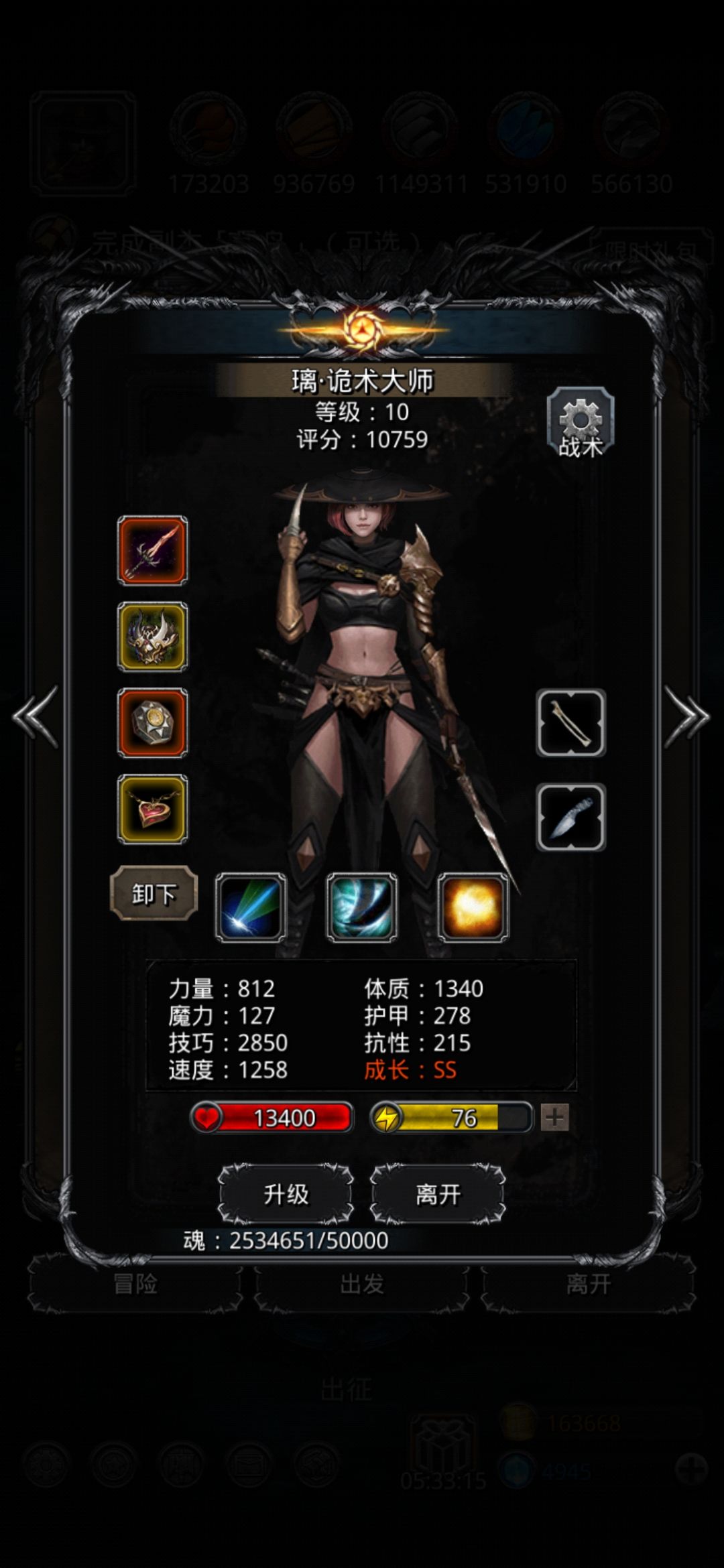This screenshot has height=1568, width=724.
Task: View the blue-green beam skill
Action: (251, 907)
